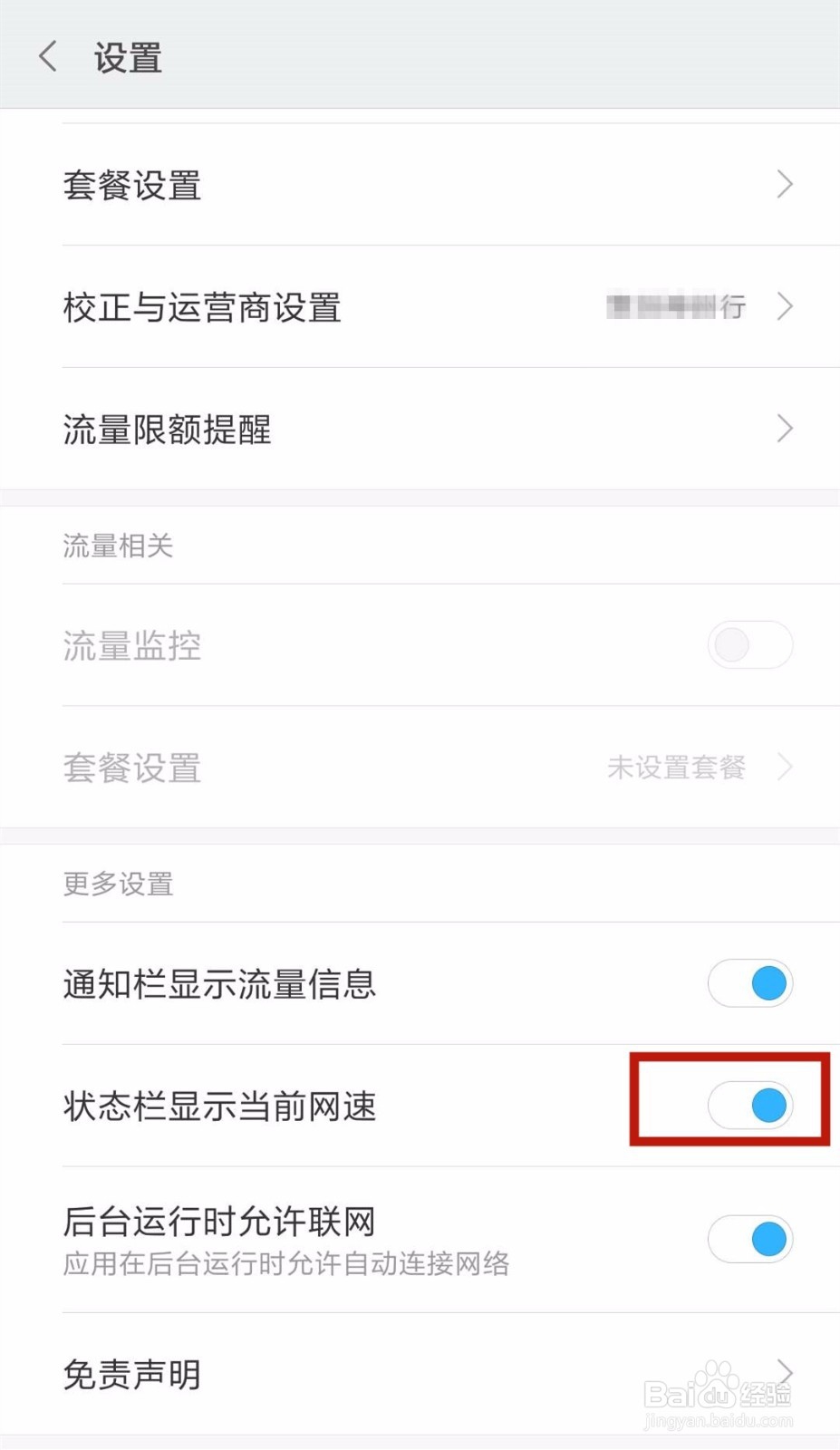The height and width of the screenshot is (1450, 840).
Task: Tap the 流量相关 section header
Action: point(119,546)
